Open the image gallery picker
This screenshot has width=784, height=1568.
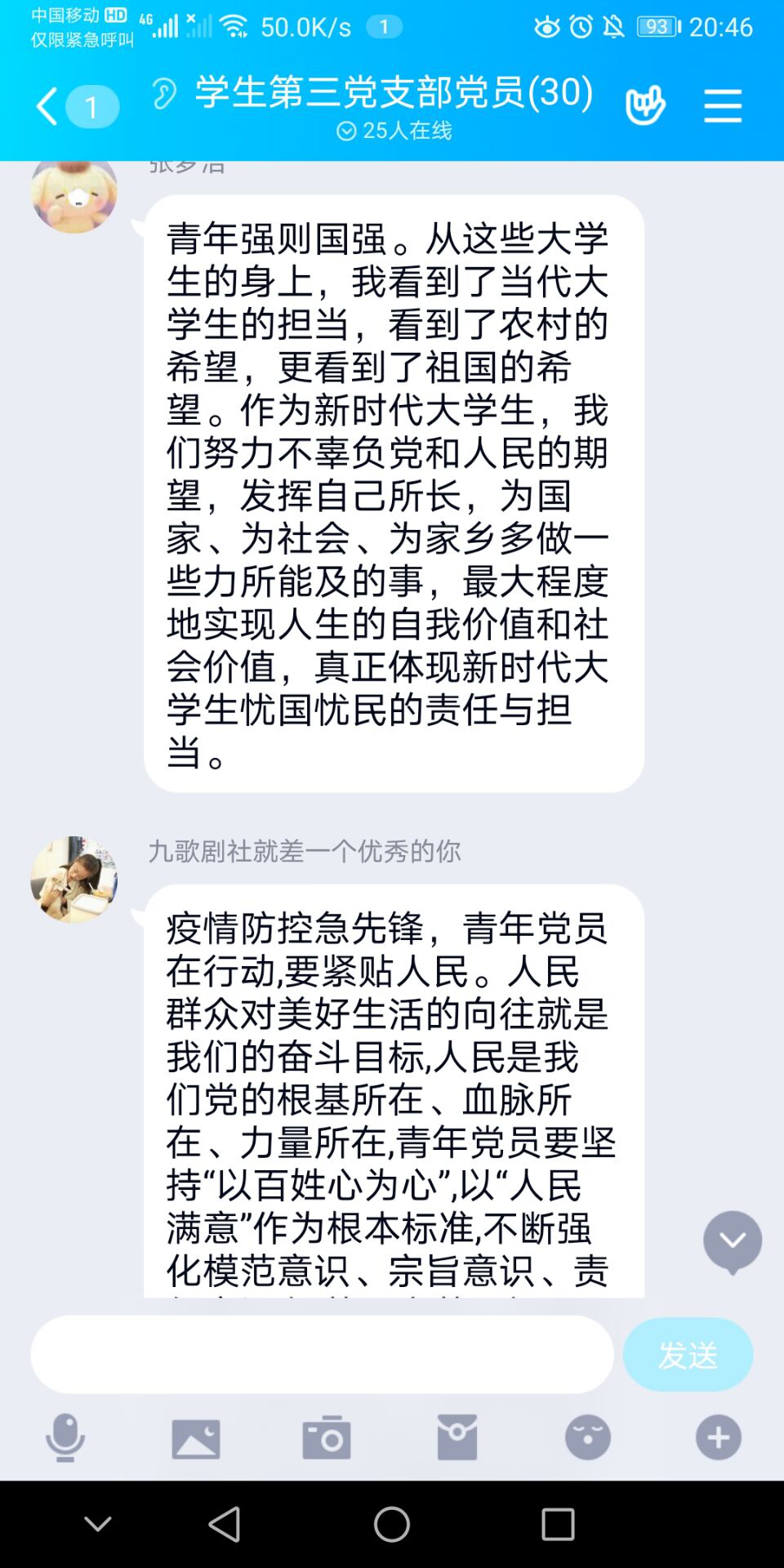196,1437
